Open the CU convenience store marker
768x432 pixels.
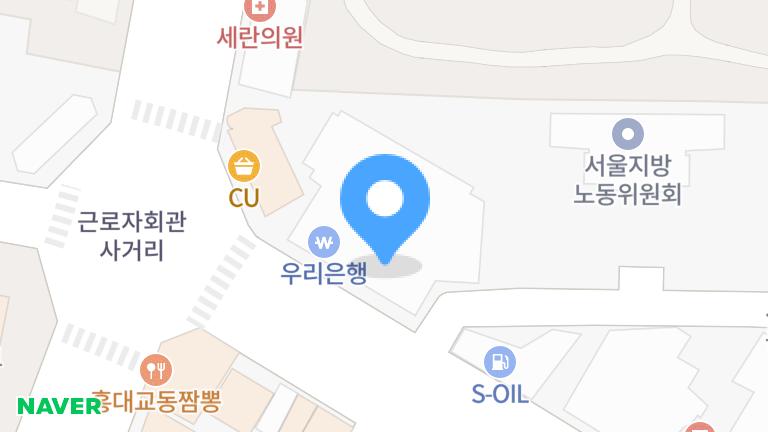(x=244, y=165)
